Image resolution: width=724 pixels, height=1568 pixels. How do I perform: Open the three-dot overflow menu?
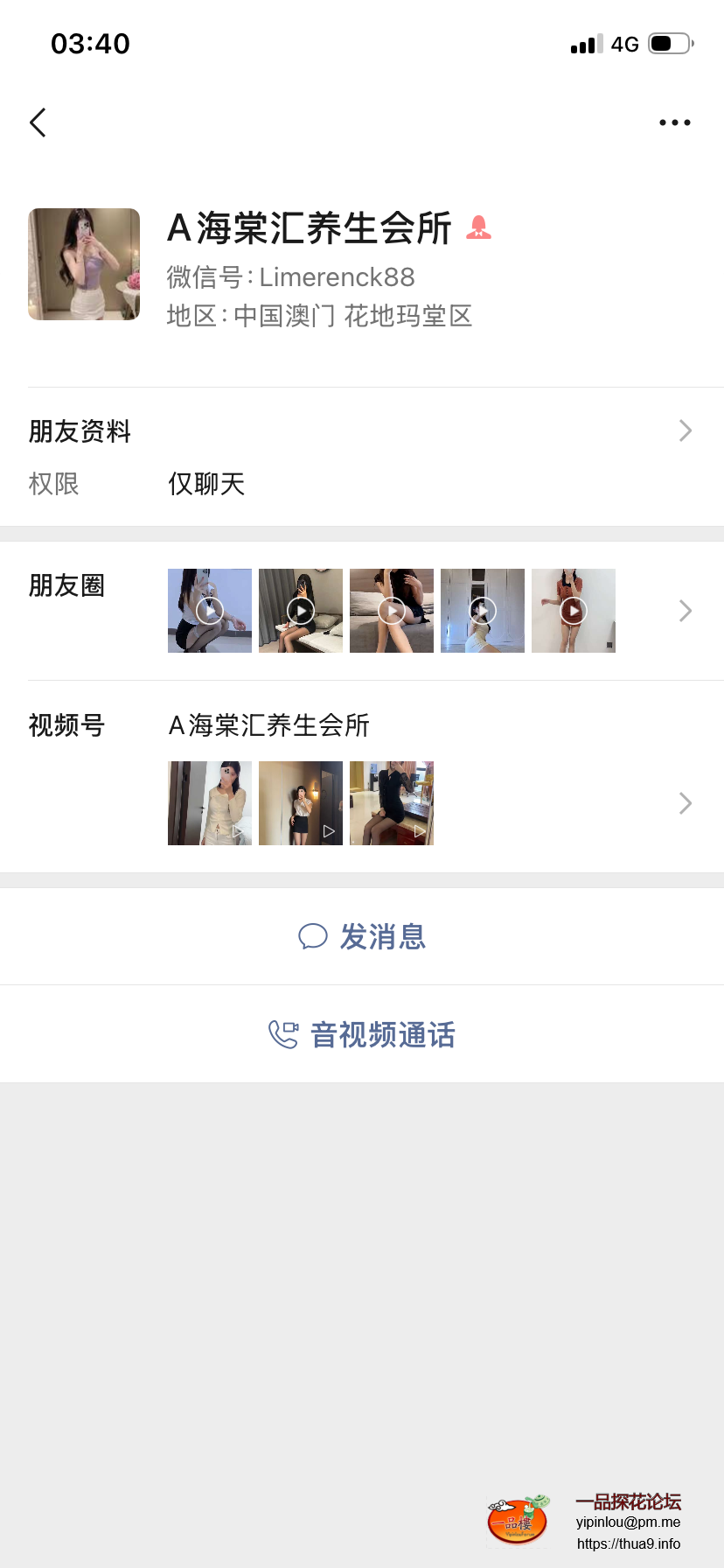click(674, 122)
